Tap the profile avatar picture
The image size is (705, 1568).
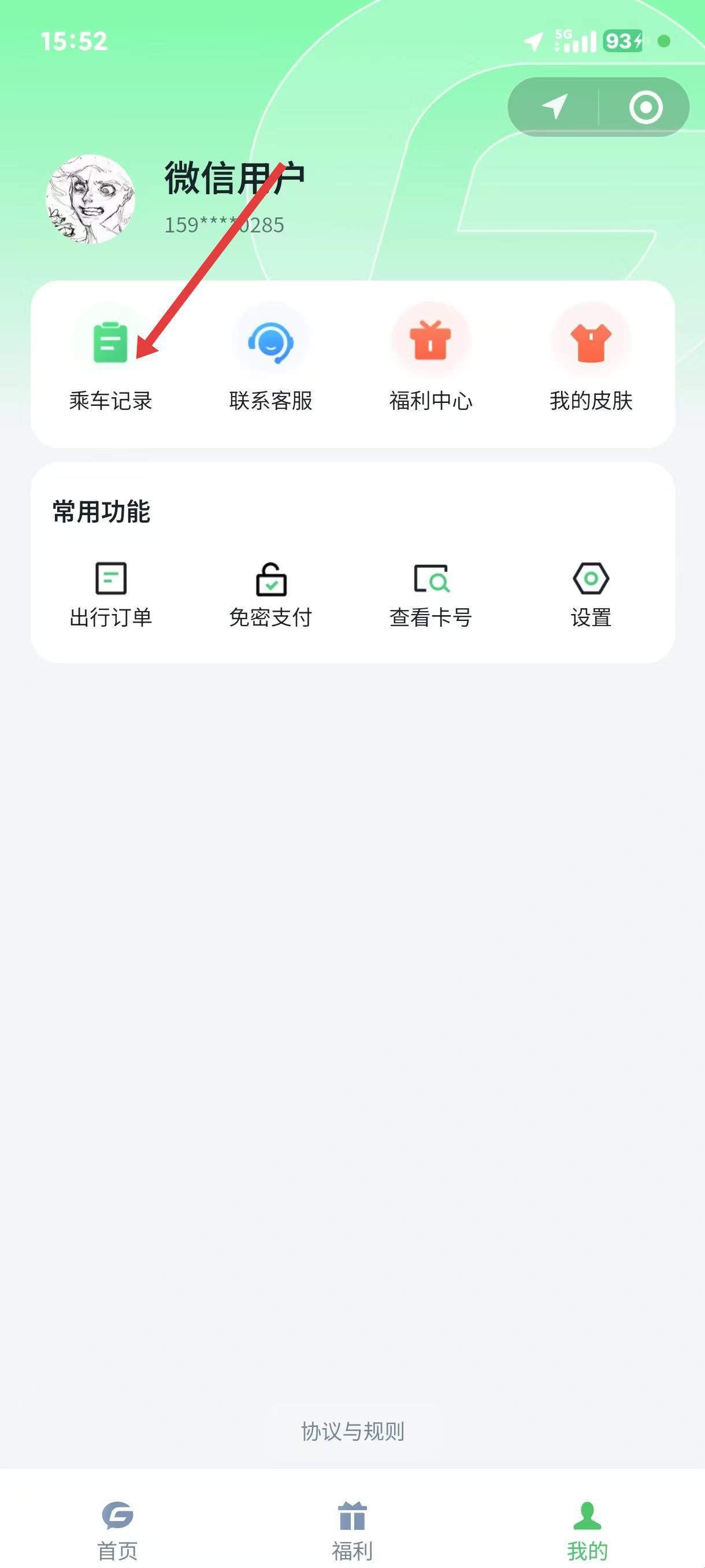pyautogui.click(x=91, y=199)
